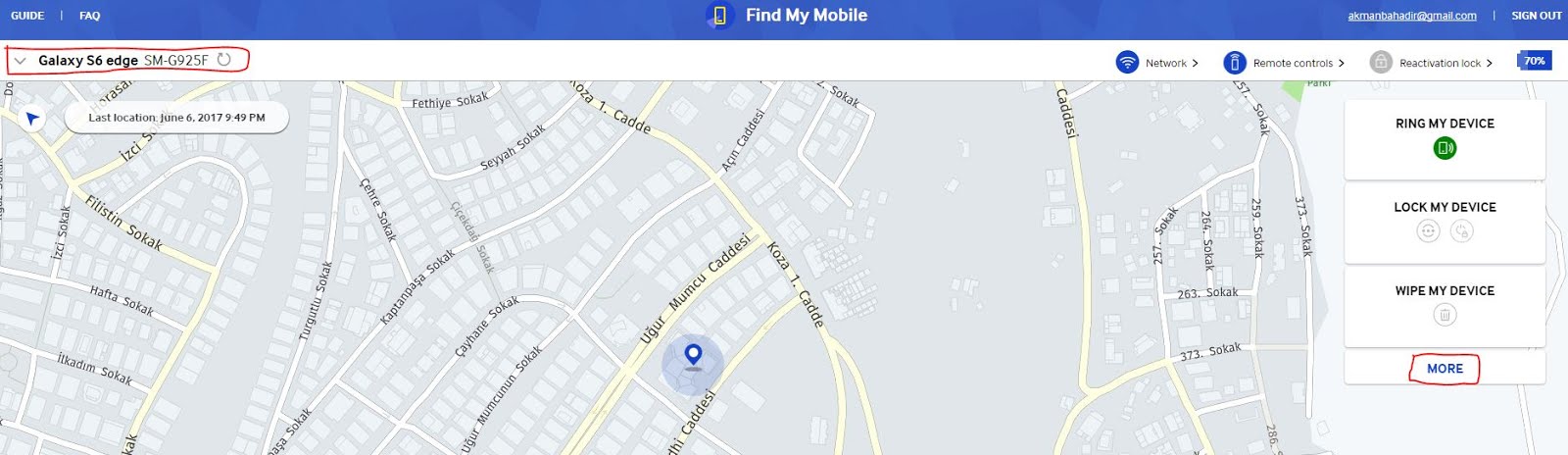Expand the Galaxy S6 edge device dropdown
This screenshot has height=455, width=1568.
[21, 61]
